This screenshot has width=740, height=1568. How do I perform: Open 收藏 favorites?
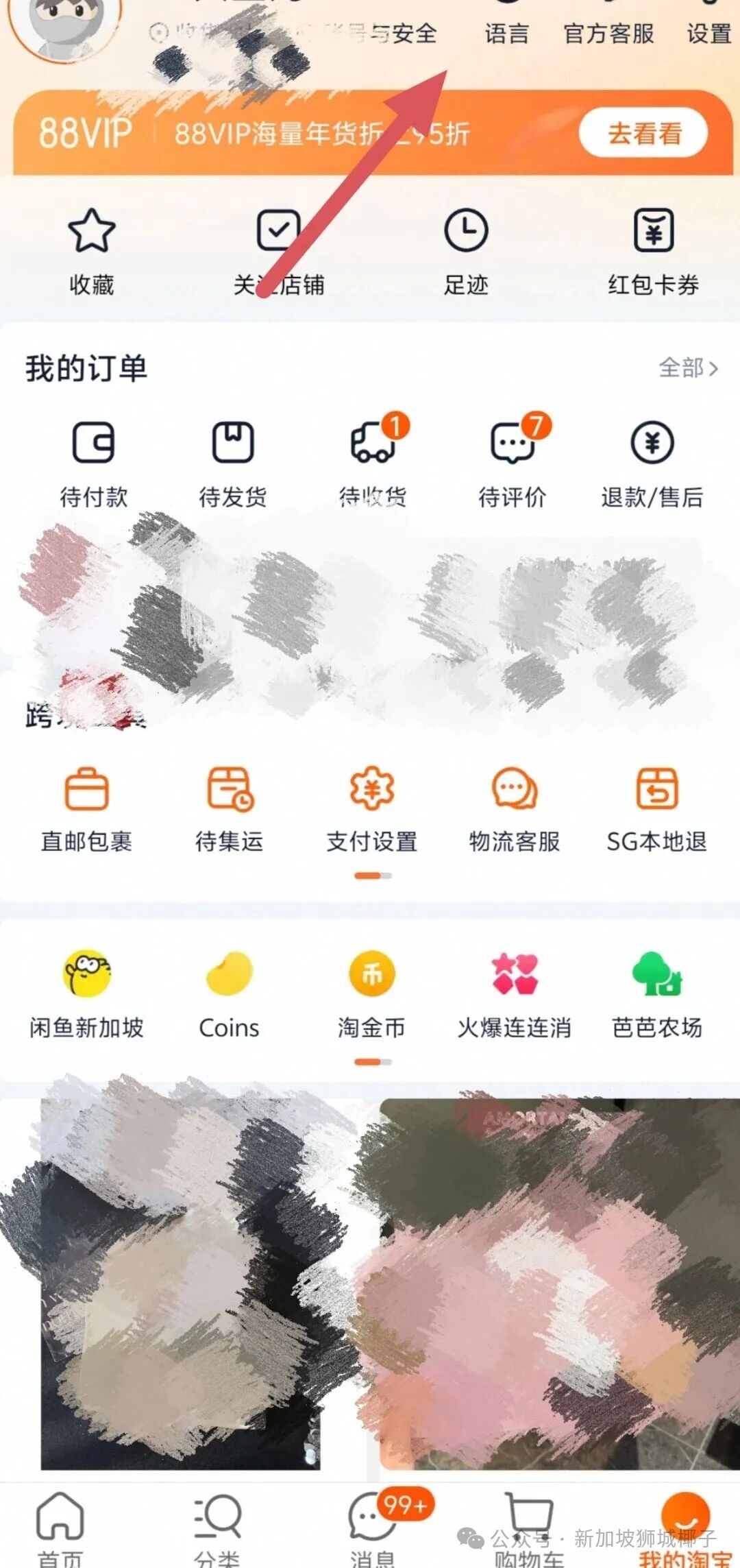coord(91,251)
